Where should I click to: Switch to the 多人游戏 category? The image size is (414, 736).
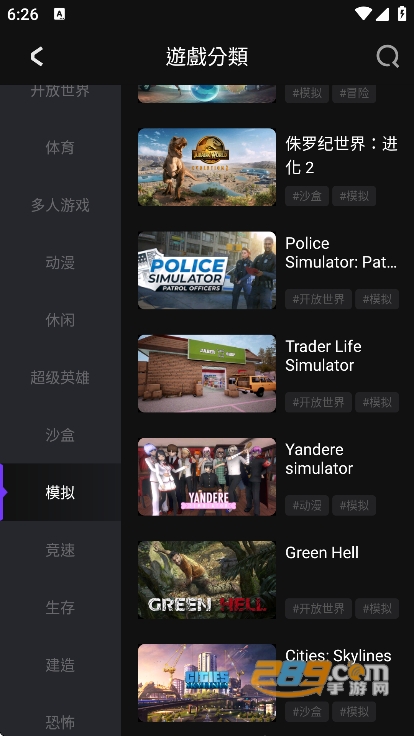[x=60, y=205]
